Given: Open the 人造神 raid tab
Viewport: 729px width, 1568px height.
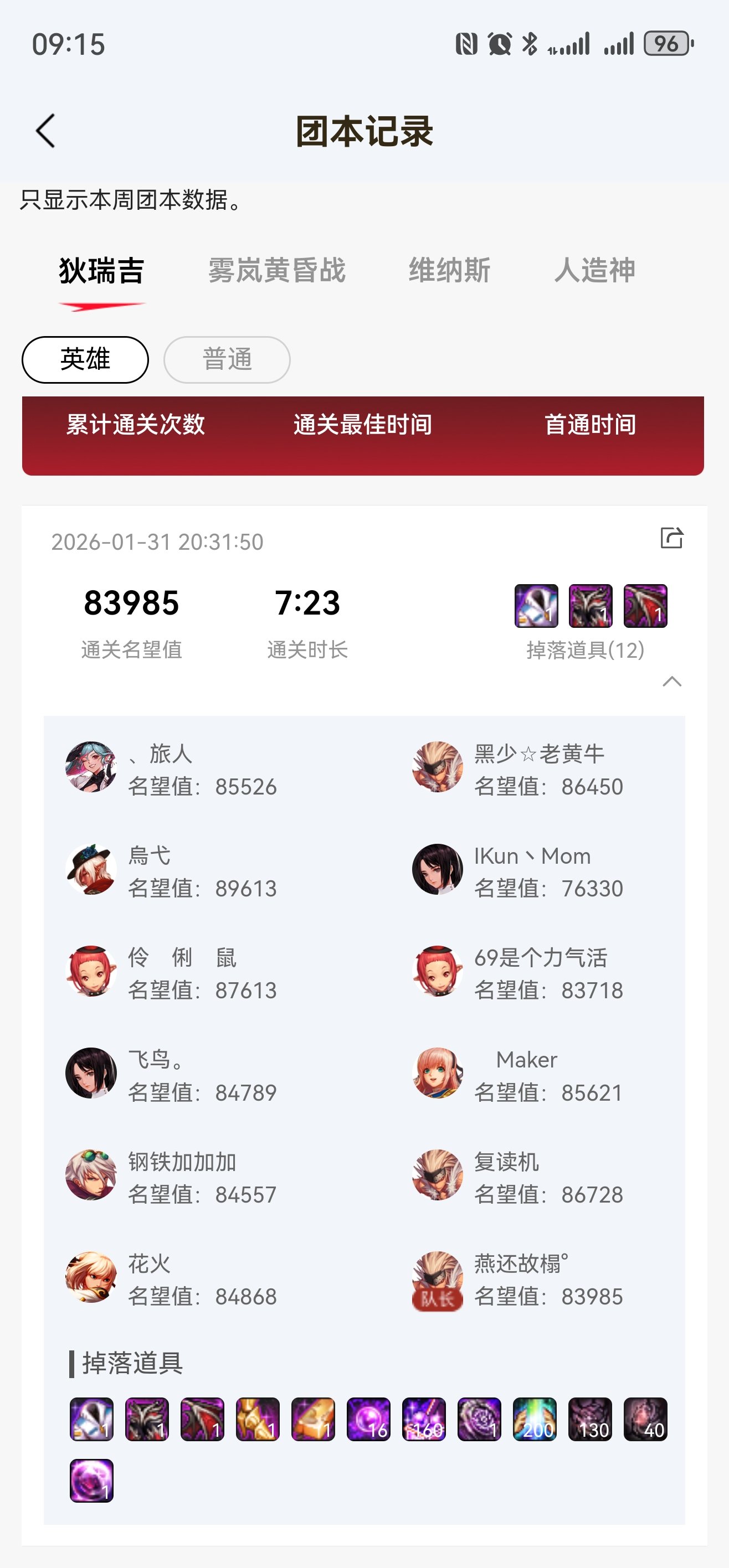Looking at the screenshot, I should 594,271.
